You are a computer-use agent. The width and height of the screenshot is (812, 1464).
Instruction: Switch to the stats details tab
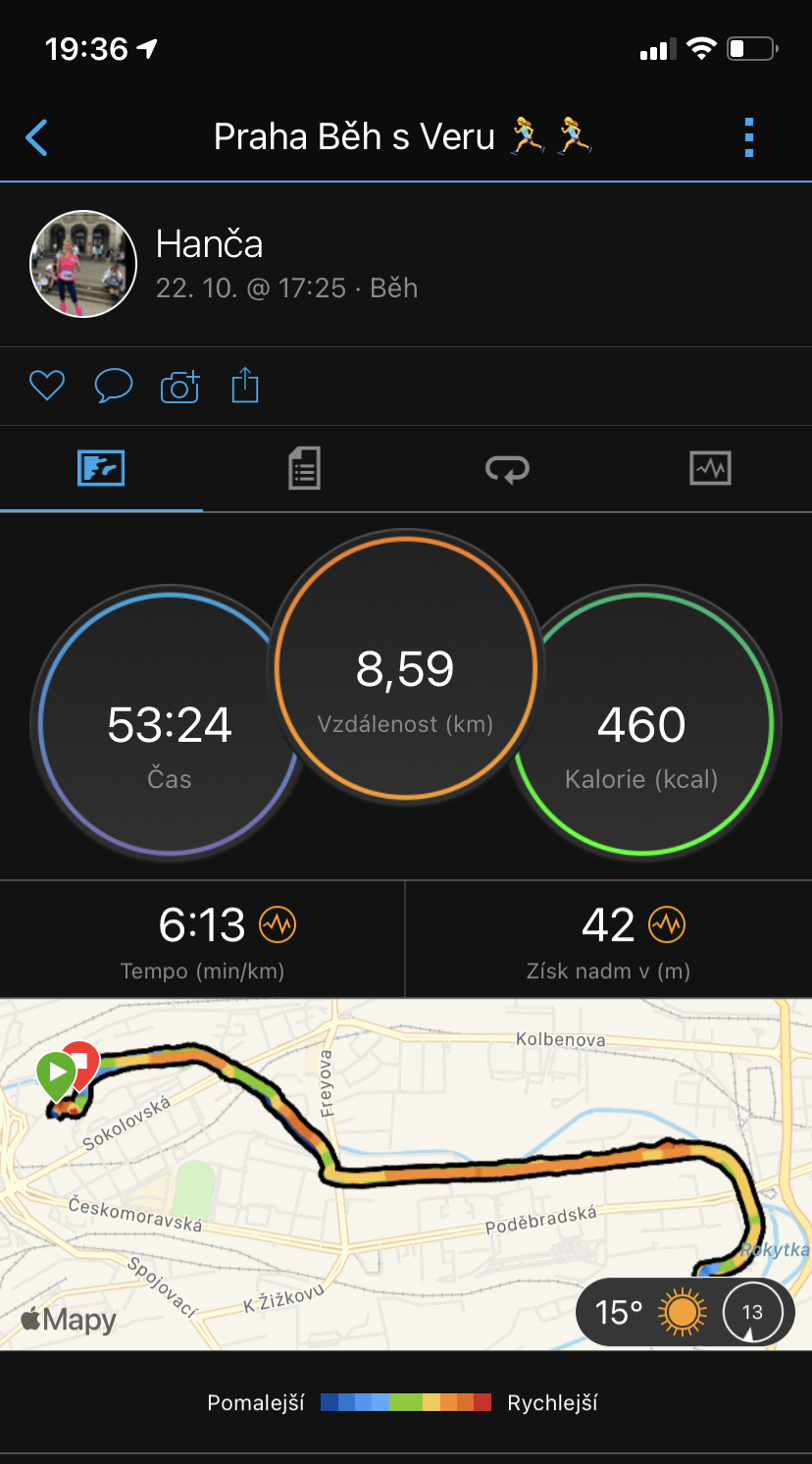(304, 468)
